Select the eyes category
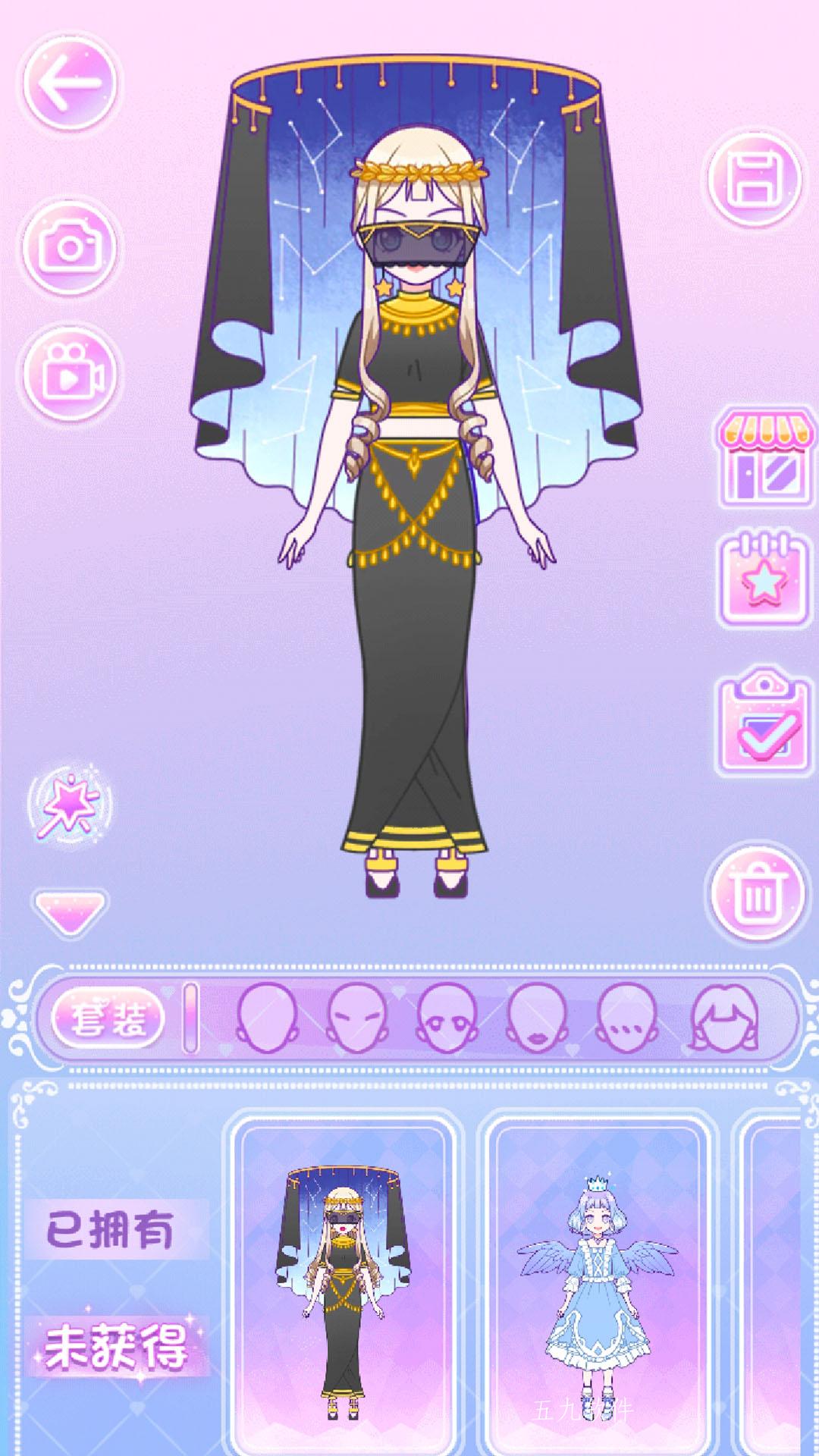 (447, 1018)
